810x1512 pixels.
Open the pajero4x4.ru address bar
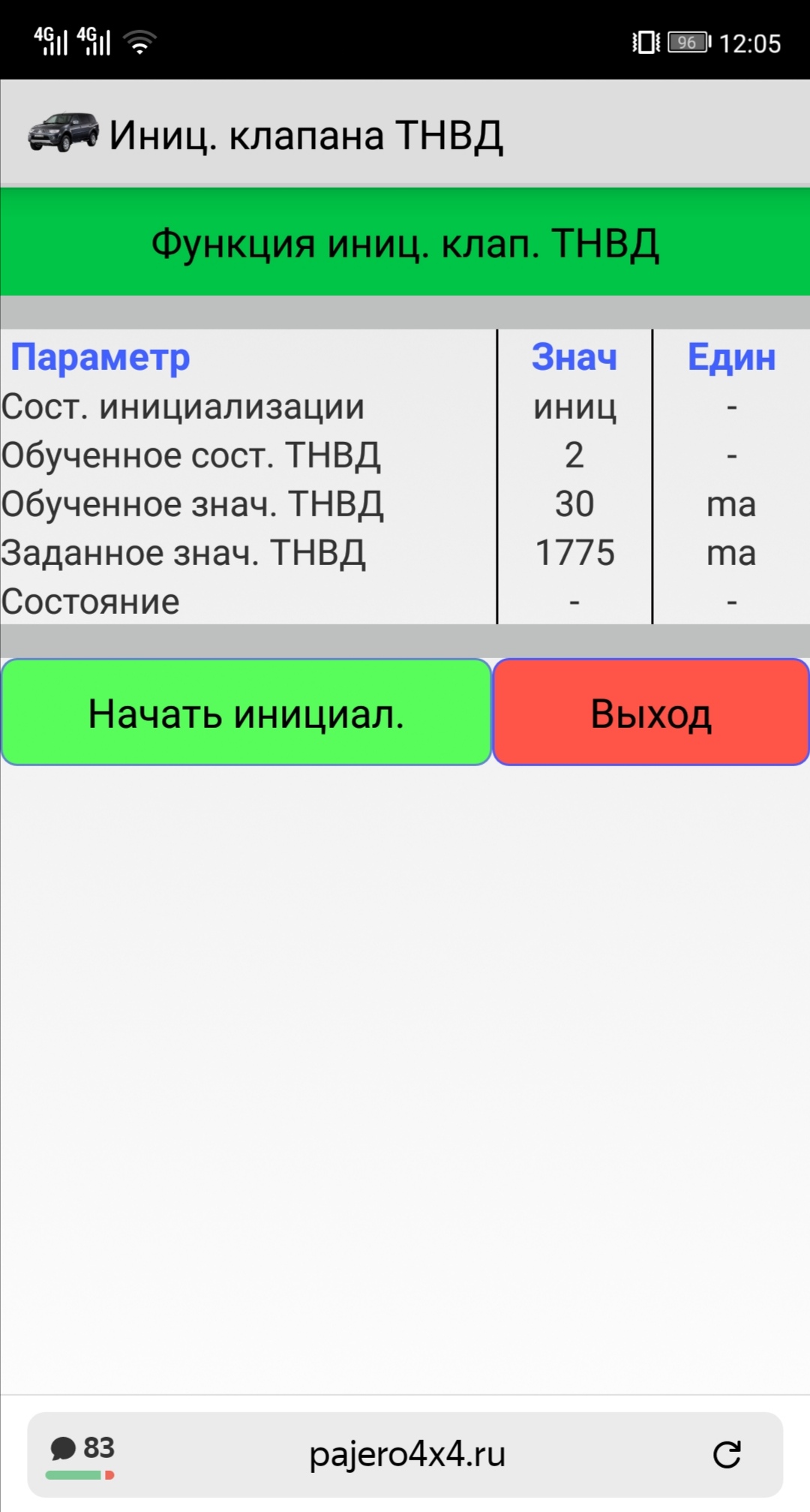pos(407,1454)
